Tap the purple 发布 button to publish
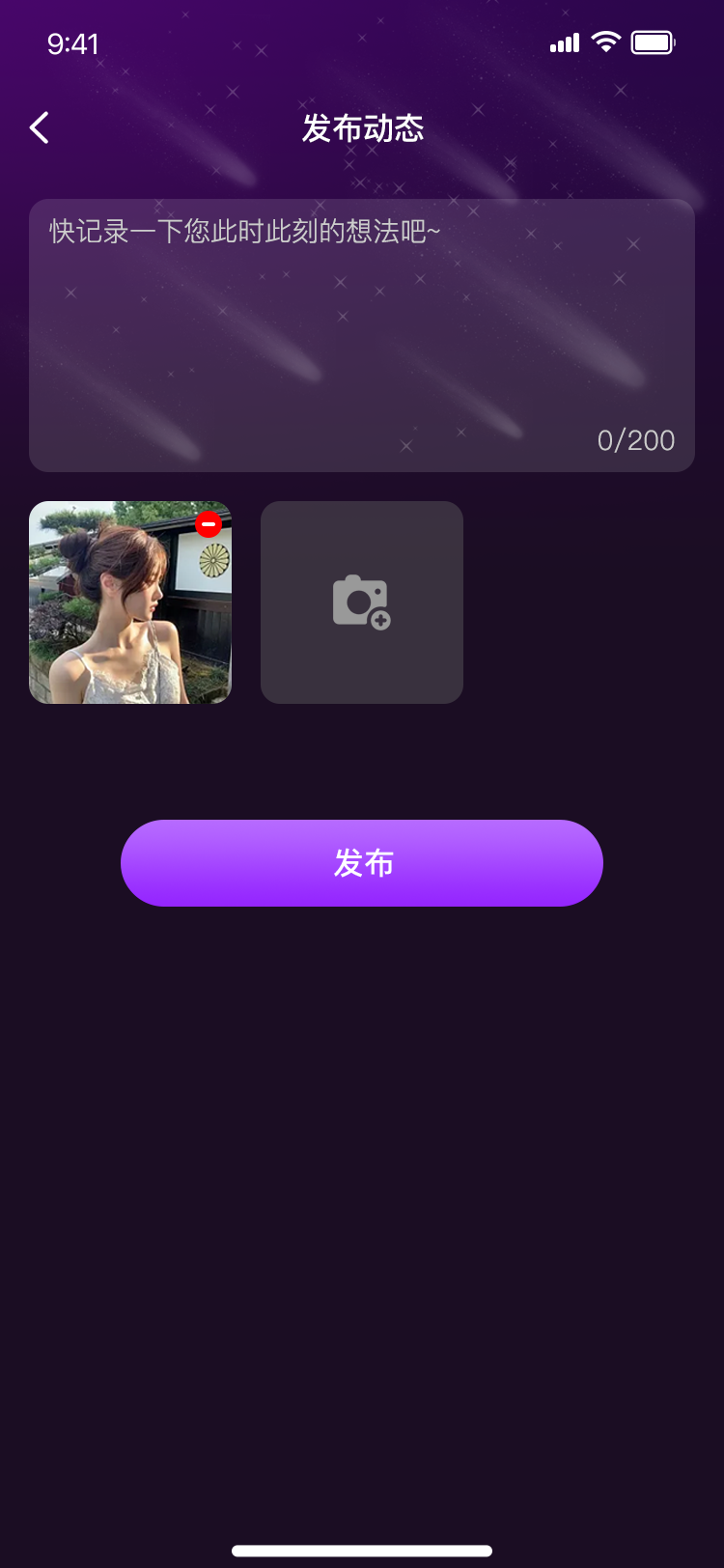The width and height of the screenshot is (724, 1568). 361,862
